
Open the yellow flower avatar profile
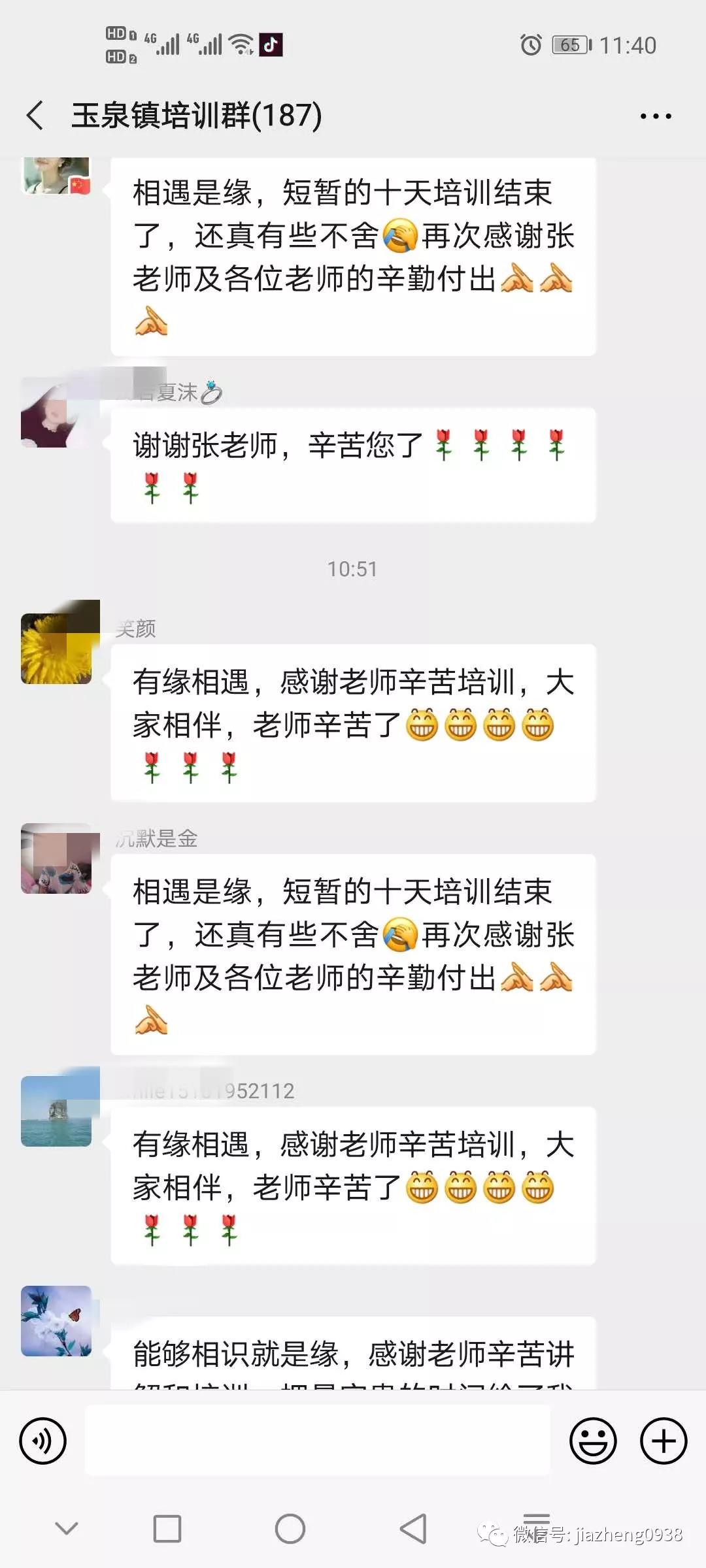click(x=56, y=649)
